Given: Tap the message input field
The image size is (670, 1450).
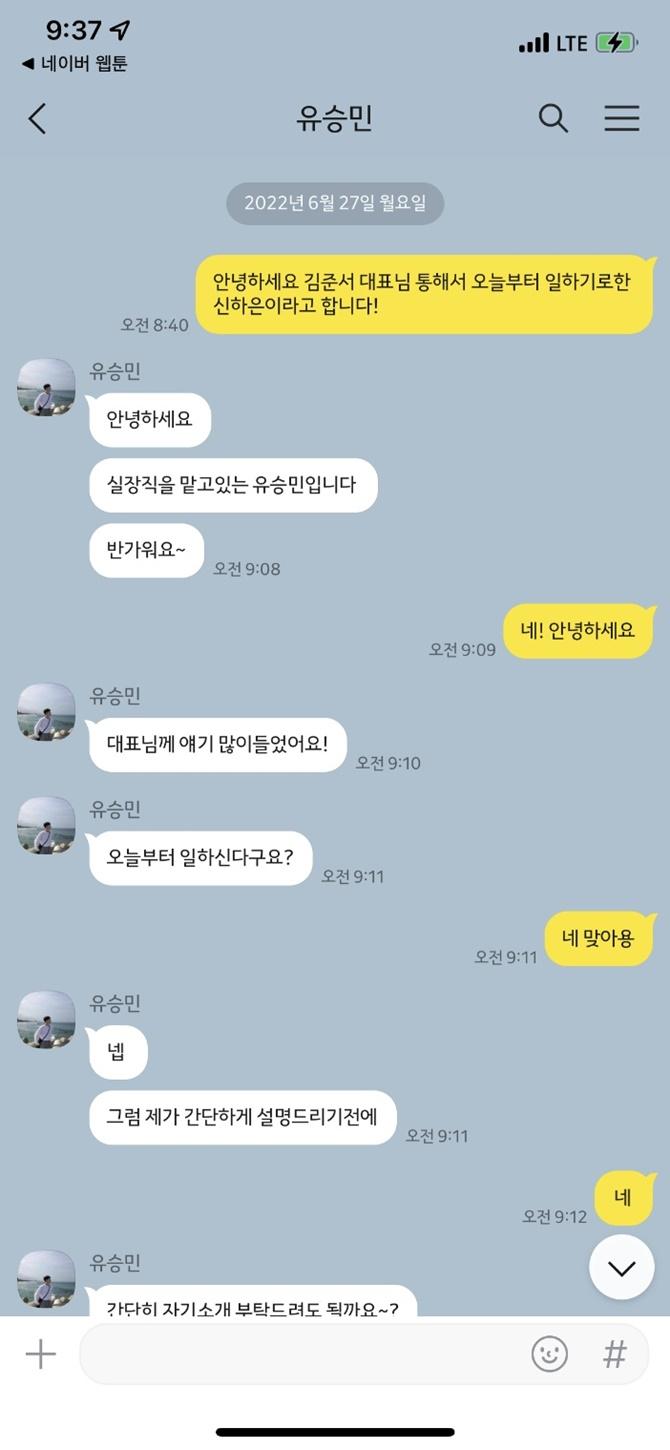Looking at the screenshot, I should tap(300, 1354).
